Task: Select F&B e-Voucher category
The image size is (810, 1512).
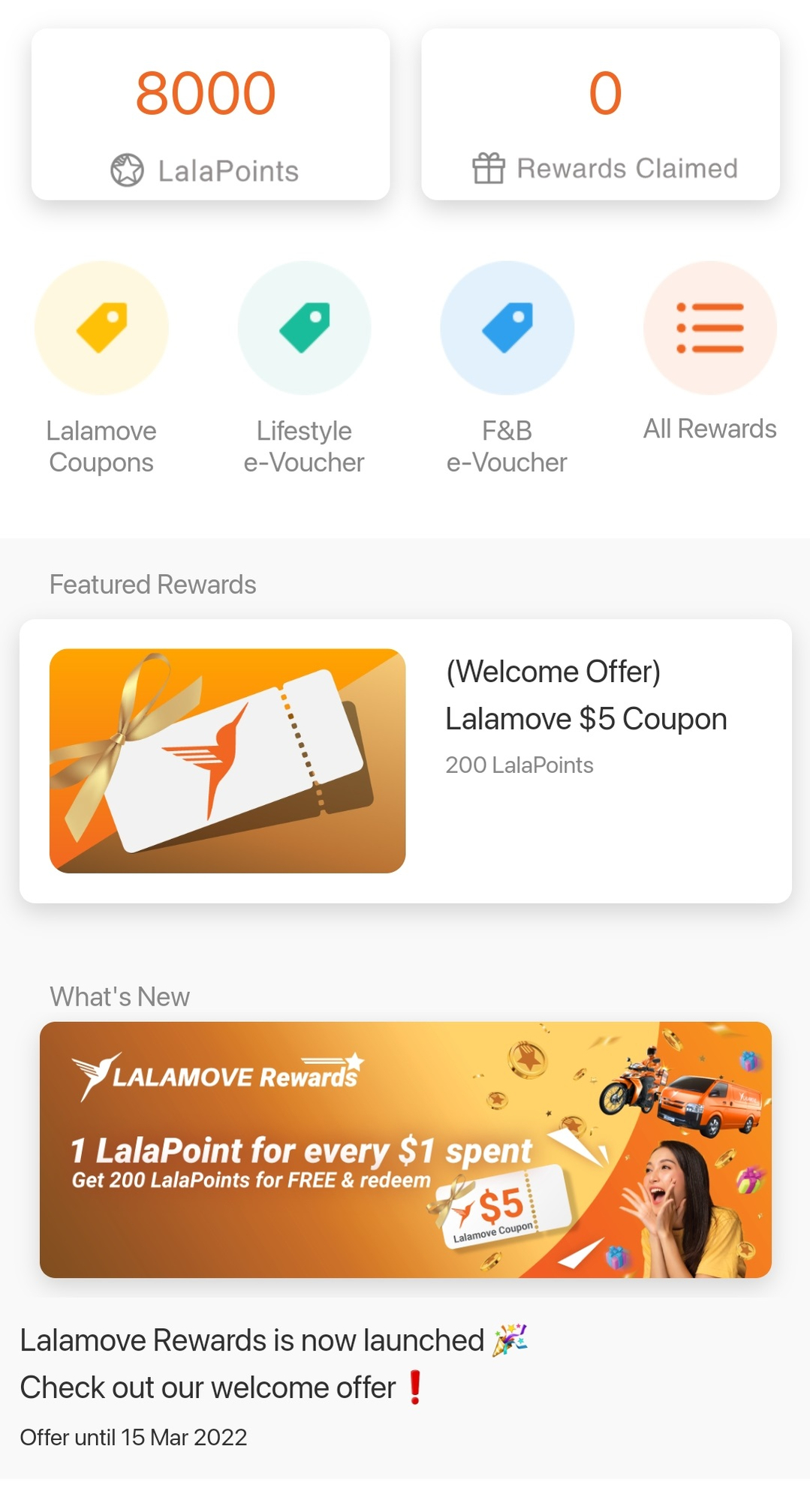Action: click(x=507, y=329)
